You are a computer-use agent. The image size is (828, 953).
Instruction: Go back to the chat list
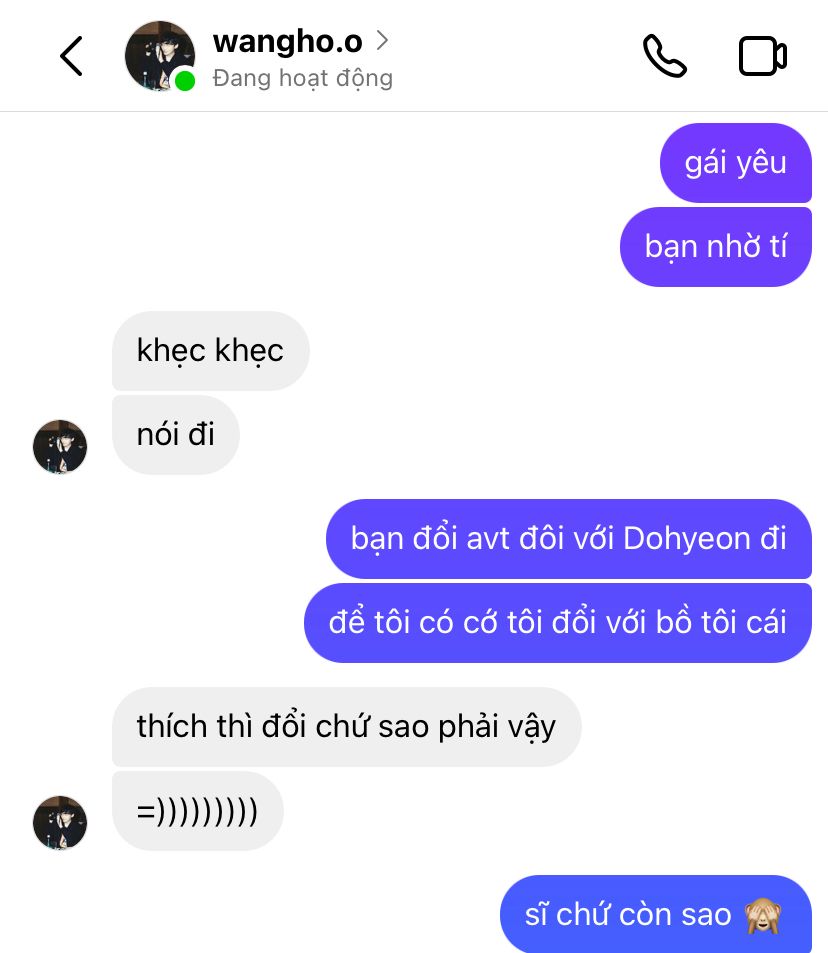pos(71,56)
